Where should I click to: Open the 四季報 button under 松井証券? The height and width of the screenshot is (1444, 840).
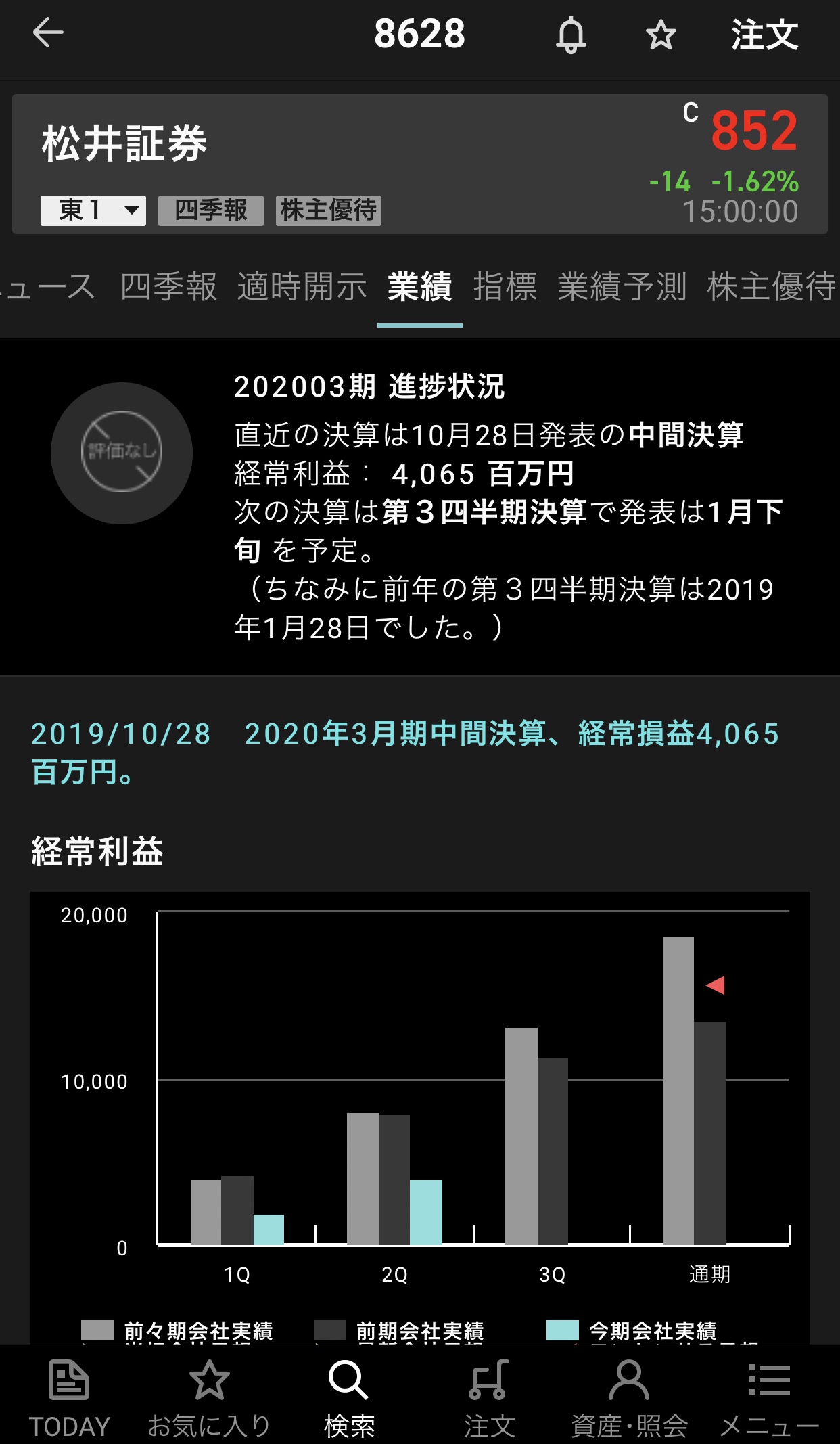click(210, 210)
